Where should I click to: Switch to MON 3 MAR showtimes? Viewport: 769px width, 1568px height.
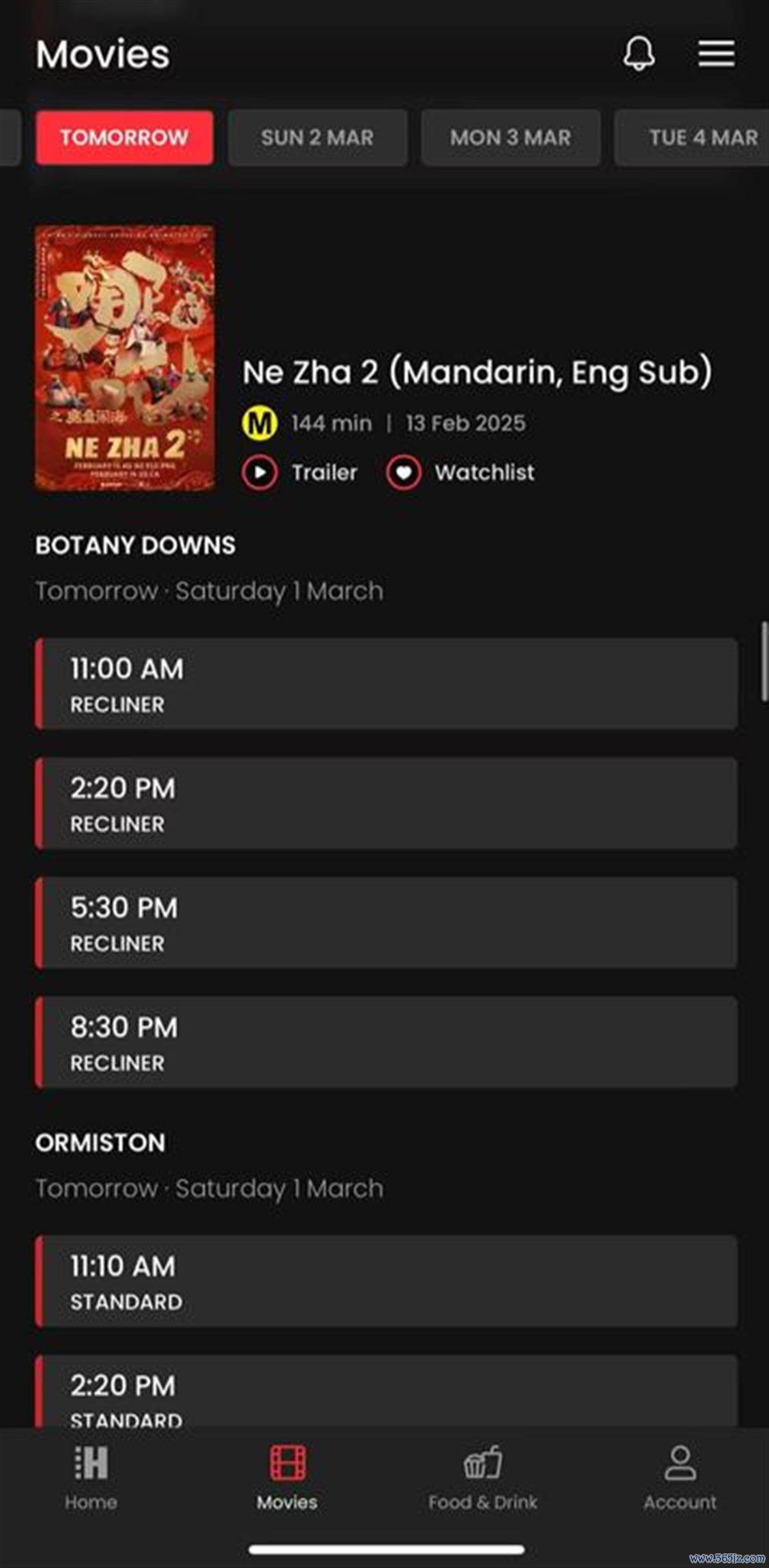point(510,138)
